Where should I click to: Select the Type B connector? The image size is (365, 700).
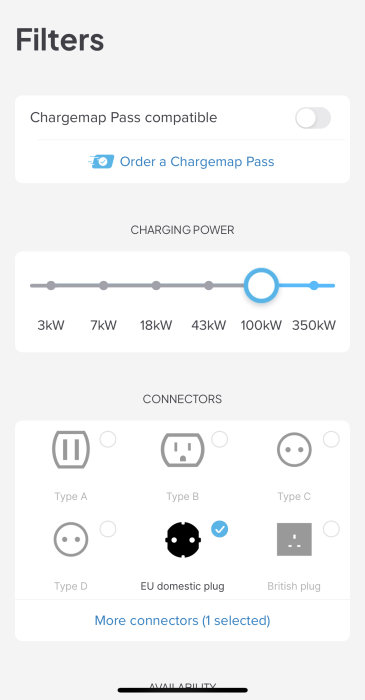point(182,466)
